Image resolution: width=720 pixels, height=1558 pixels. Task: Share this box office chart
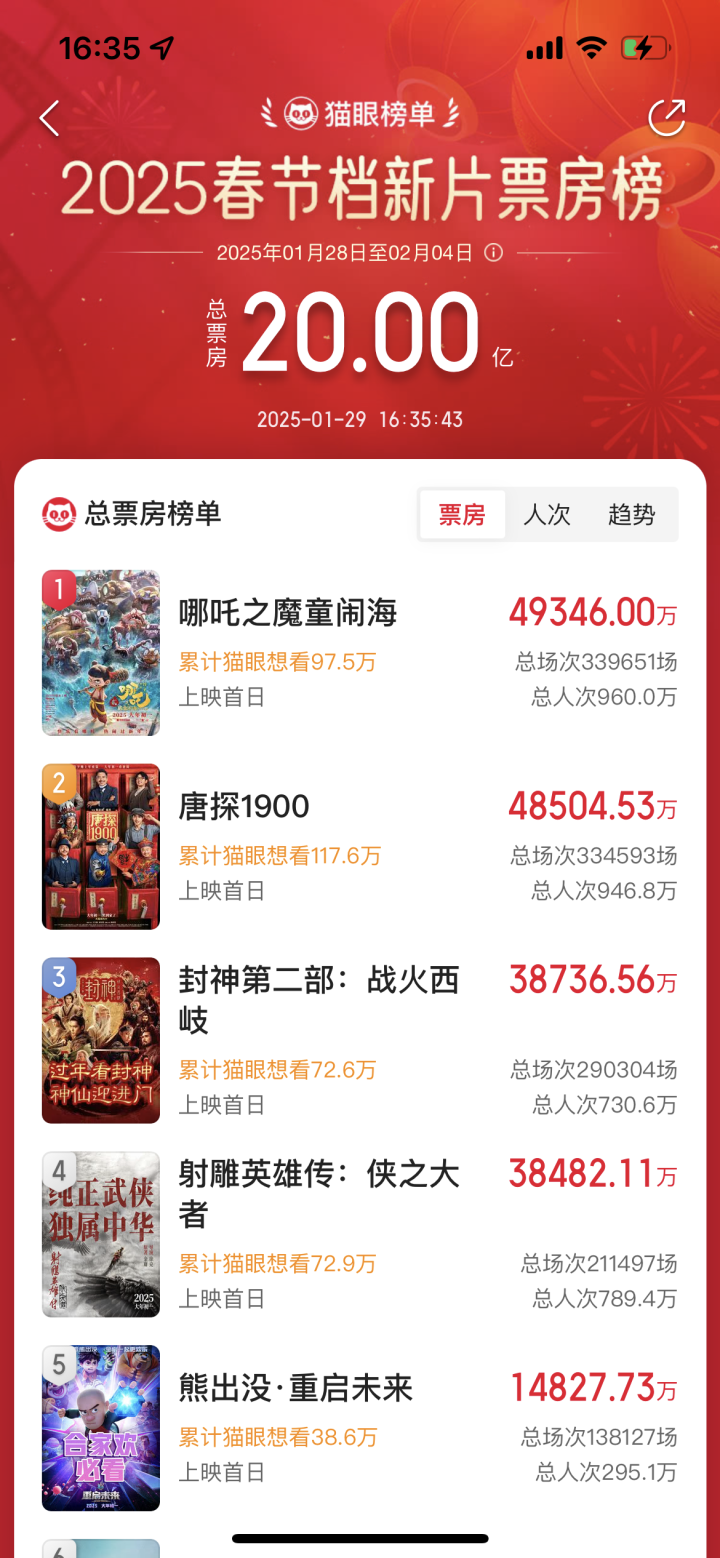(667, 117)
